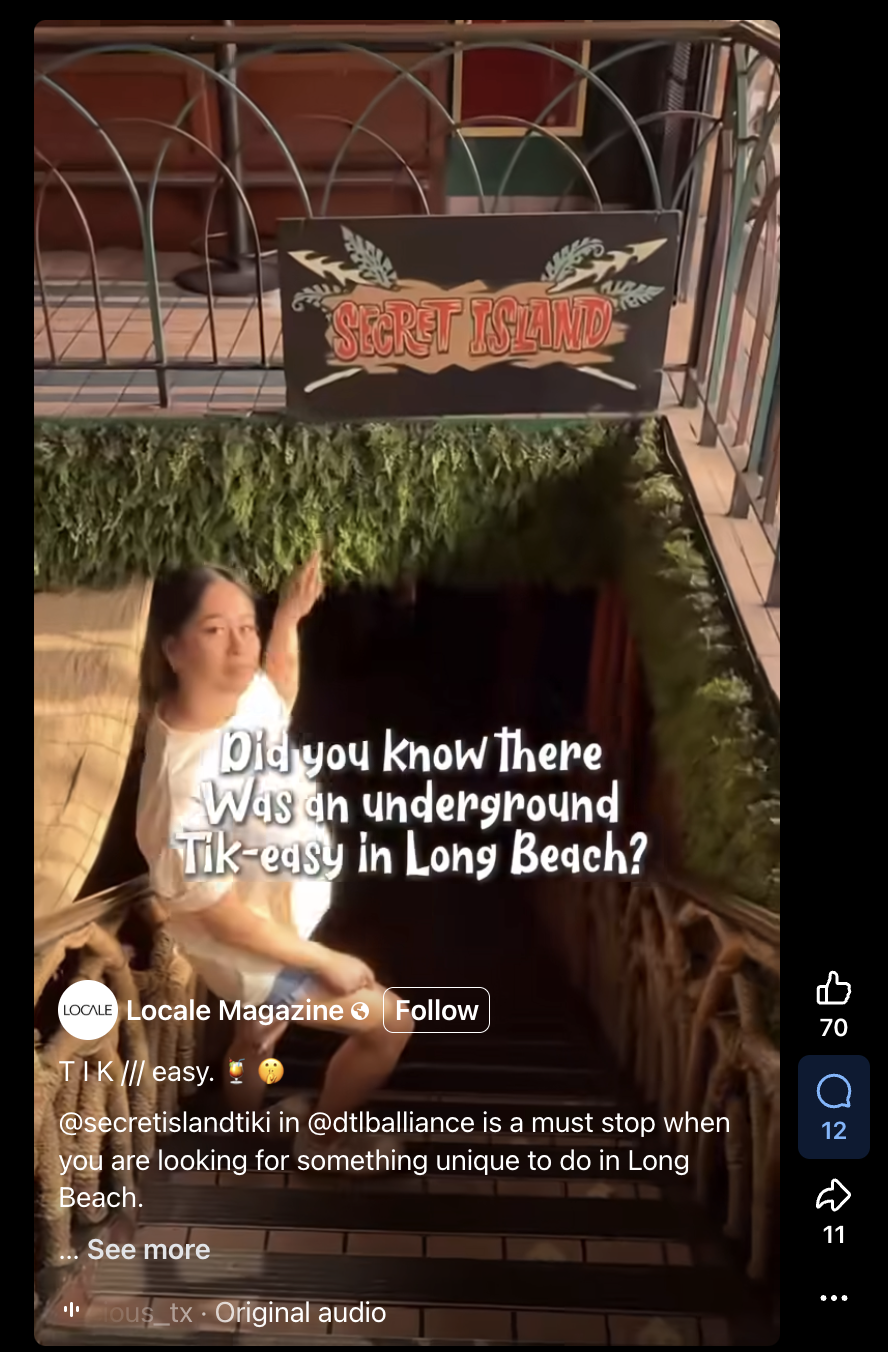Open Locale Magazine's profile from its name

[235, 1011]
